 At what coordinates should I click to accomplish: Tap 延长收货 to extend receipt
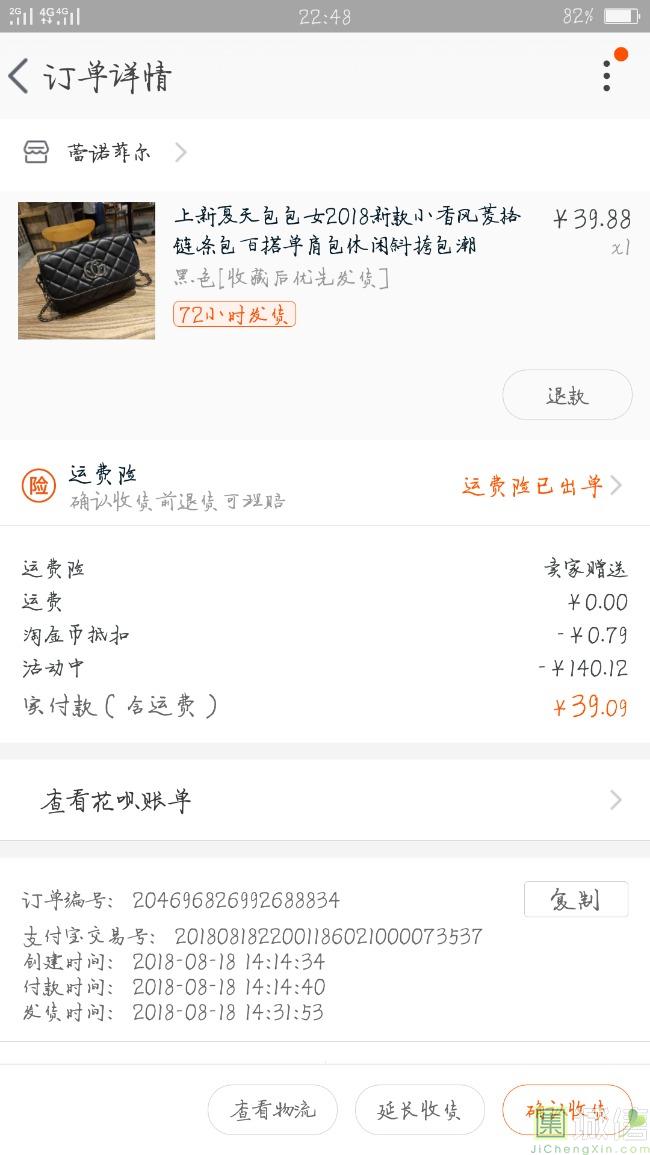pos(419,1110)
